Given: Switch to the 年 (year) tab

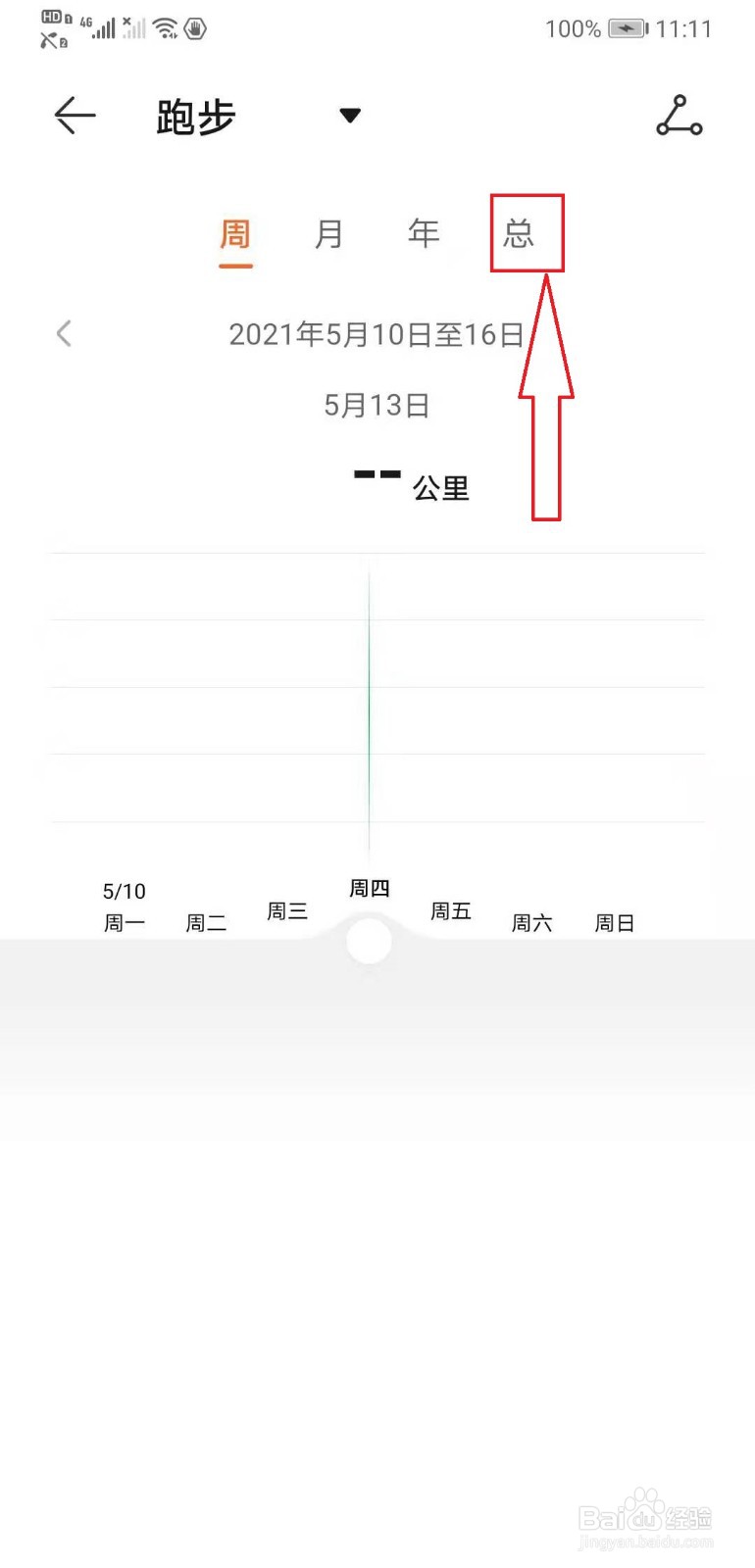Looking at the screenshot, I should point(423,233).
